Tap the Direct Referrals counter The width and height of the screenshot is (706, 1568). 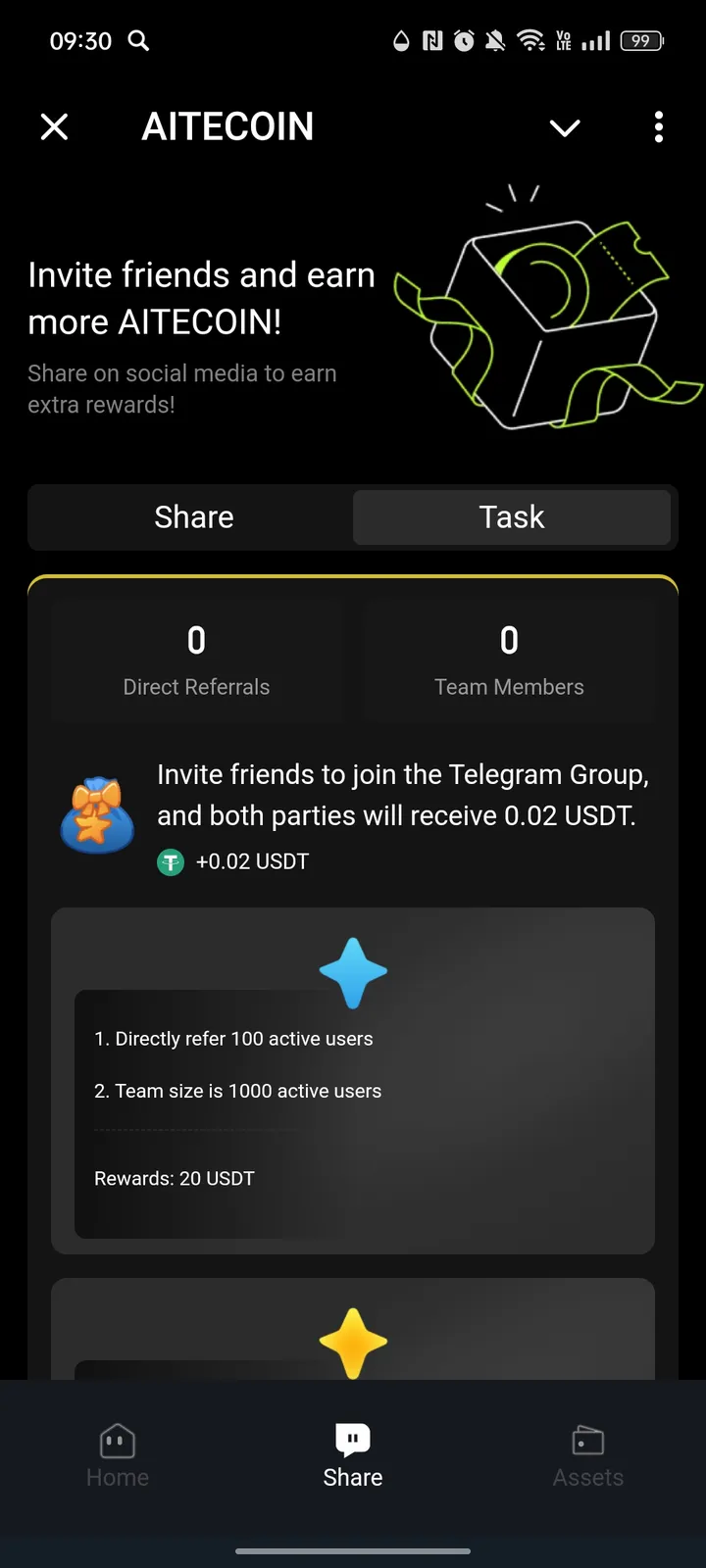tap(196, 659)
